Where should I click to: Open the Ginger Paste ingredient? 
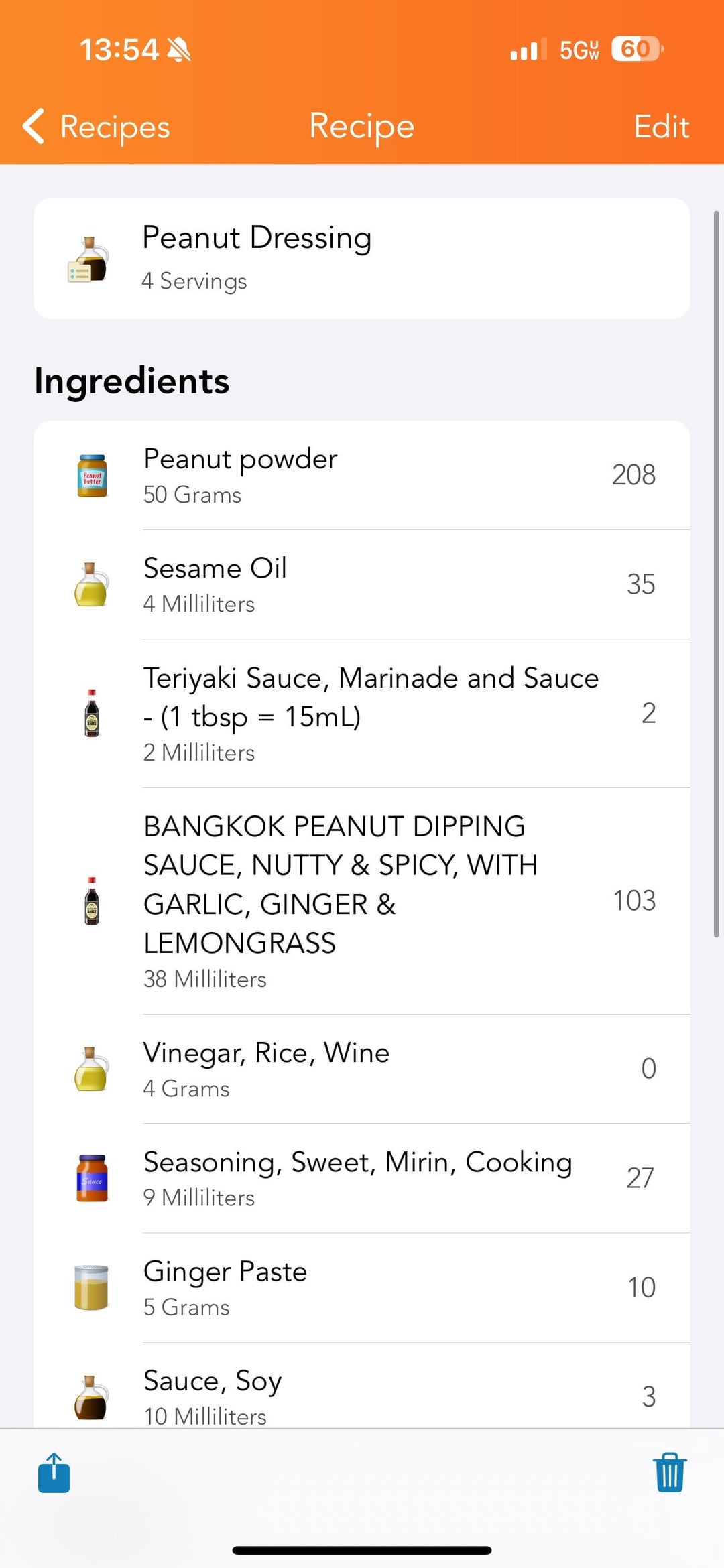362,1288
